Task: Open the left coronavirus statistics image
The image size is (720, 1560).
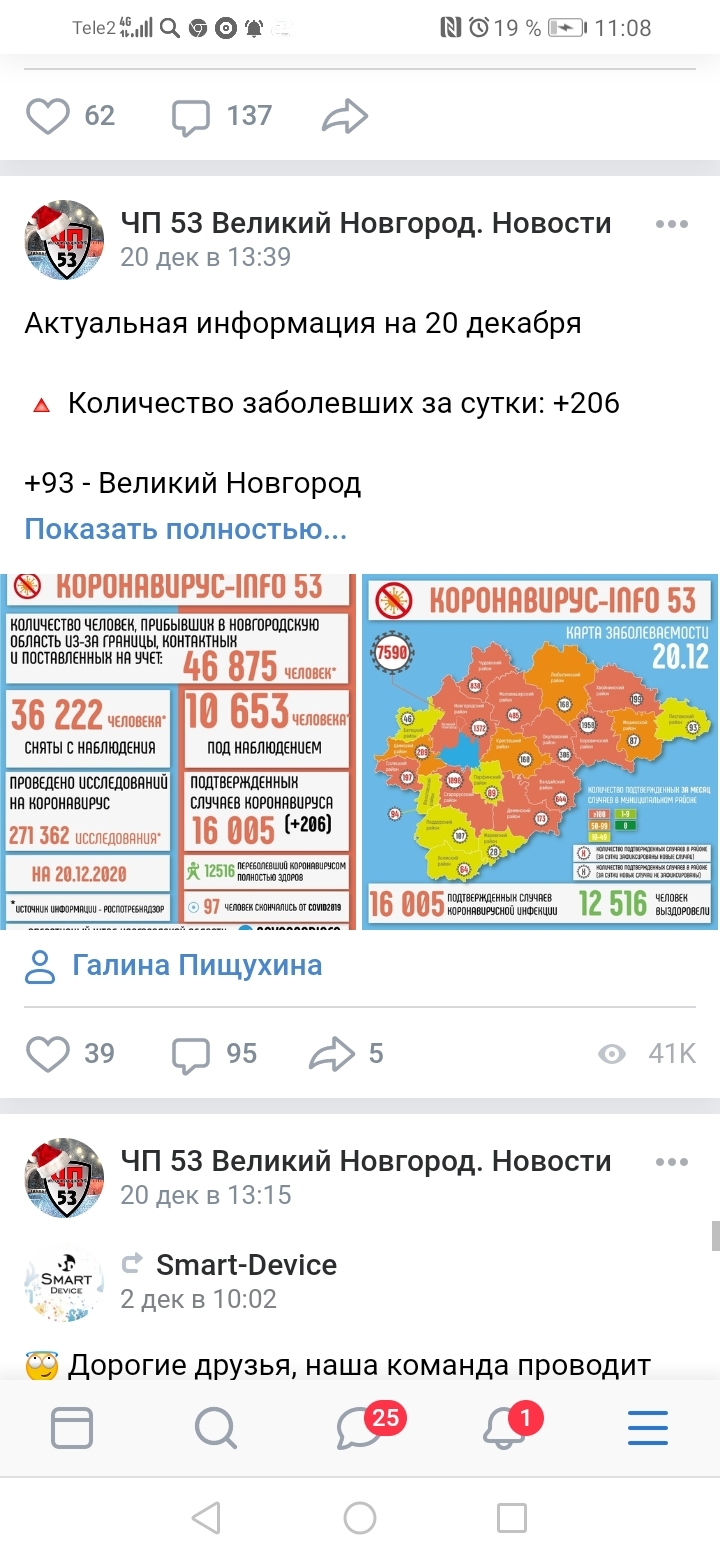Action: (x=179, y=751)
